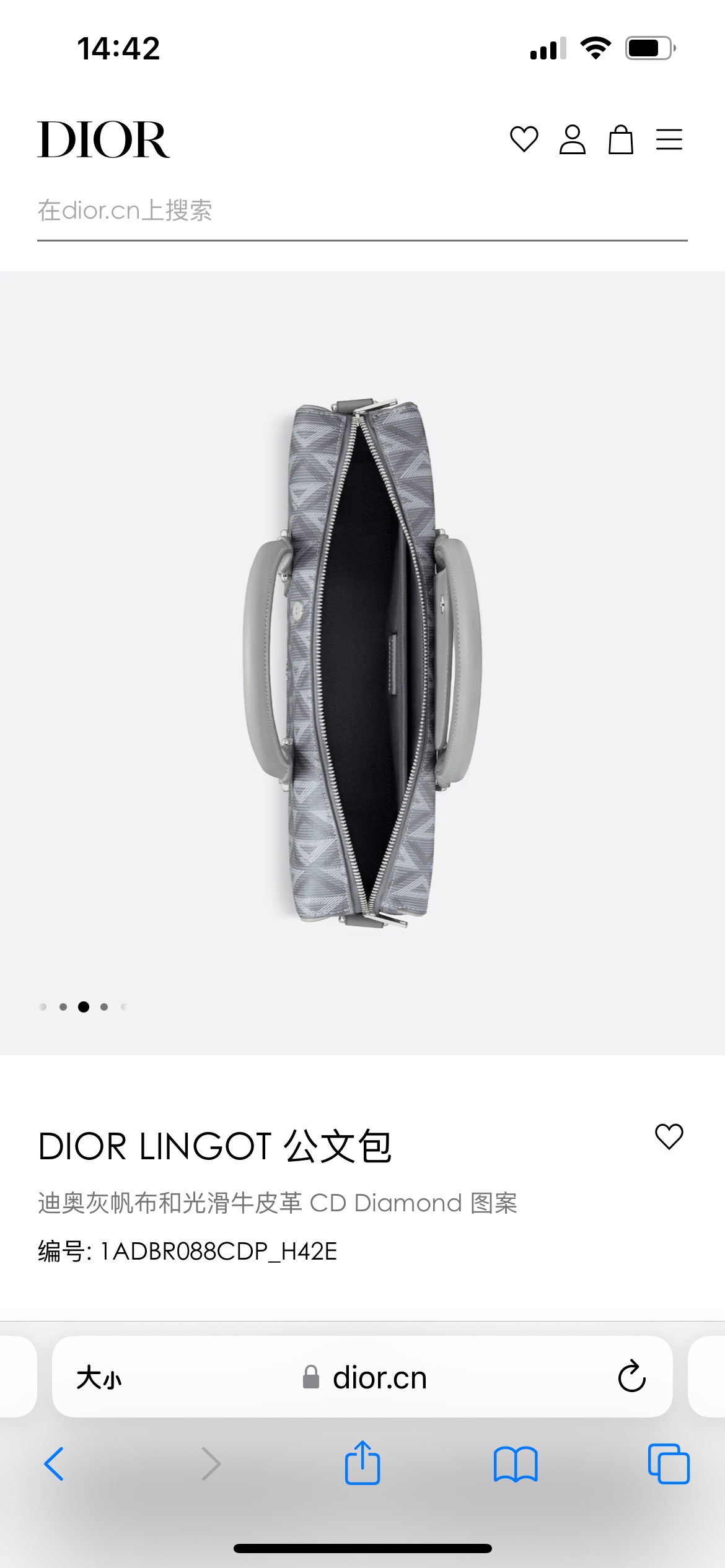Show all open Safari tabs
725x1568 pixels.
(669, 1464)
